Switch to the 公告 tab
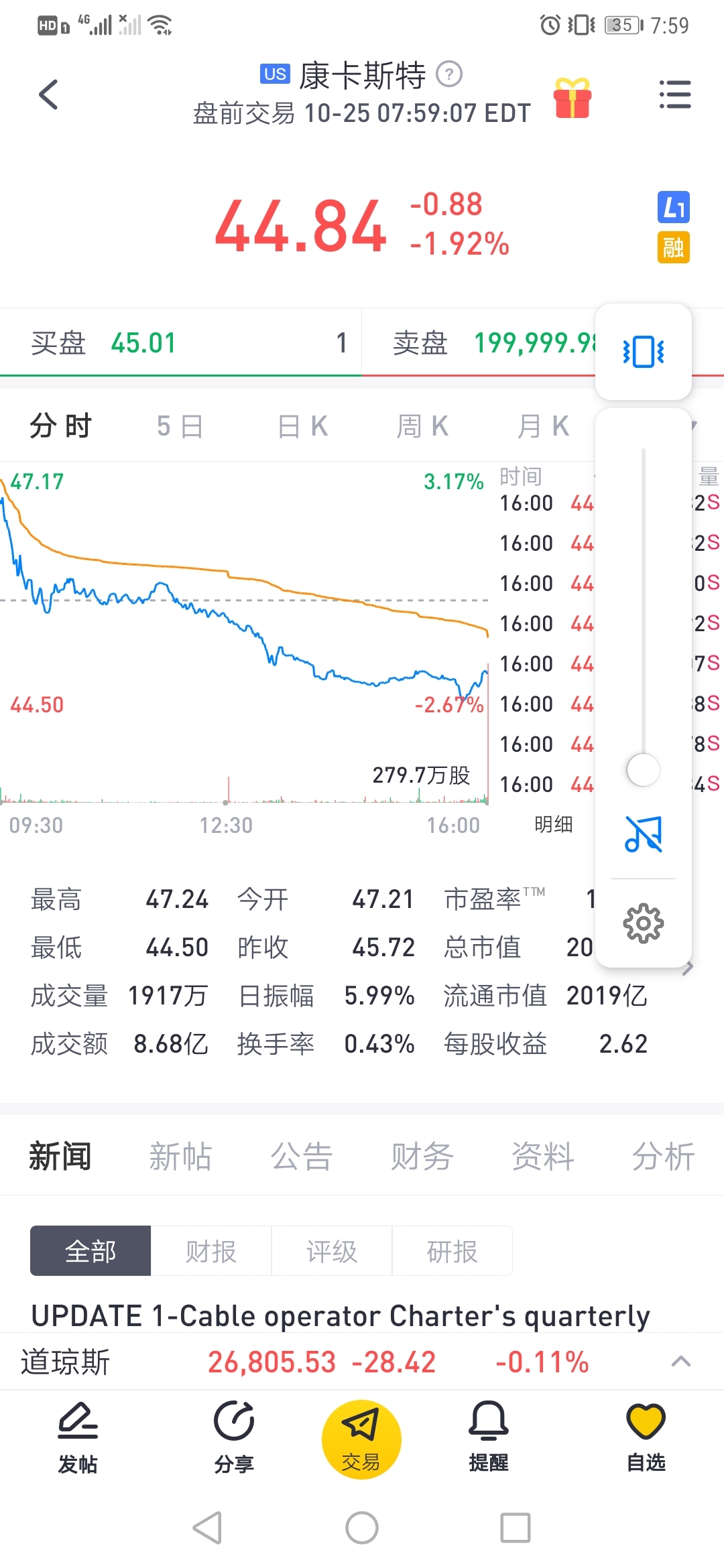Viewport: 724px width, 1568px height. point(302,1157)
